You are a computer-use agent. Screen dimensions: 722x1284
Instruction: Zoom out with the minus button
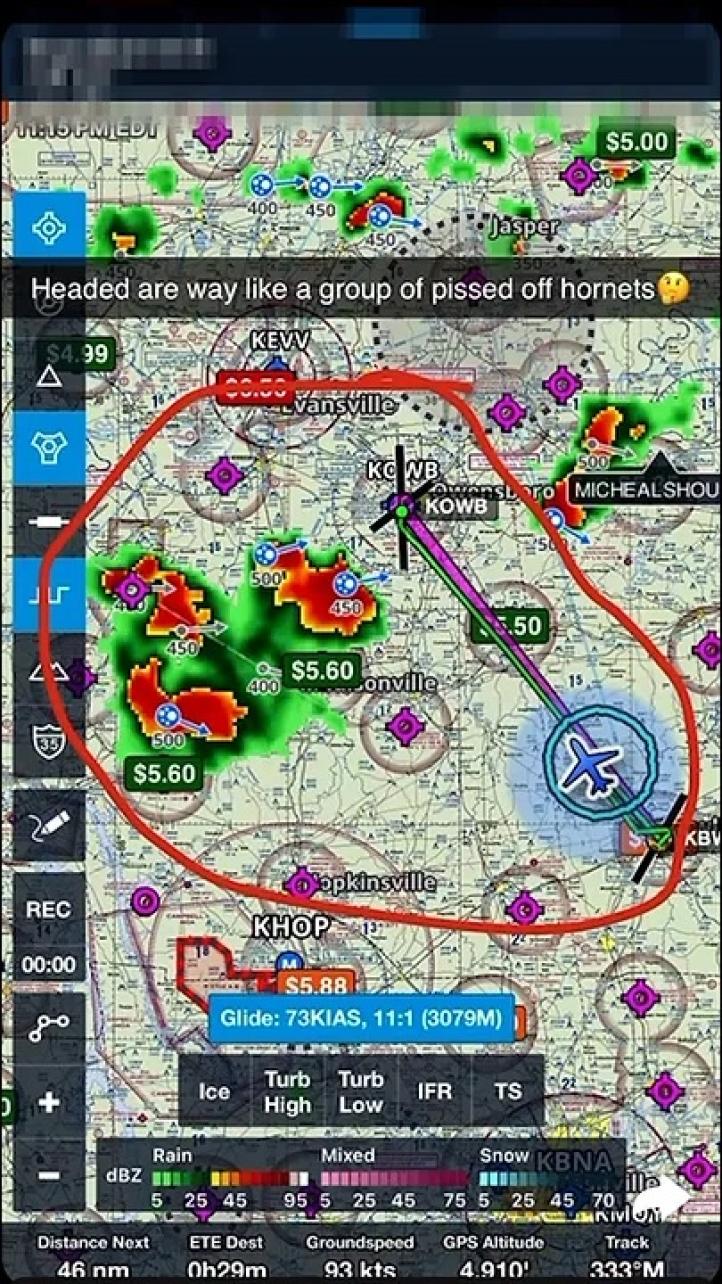click(48, 1176)
